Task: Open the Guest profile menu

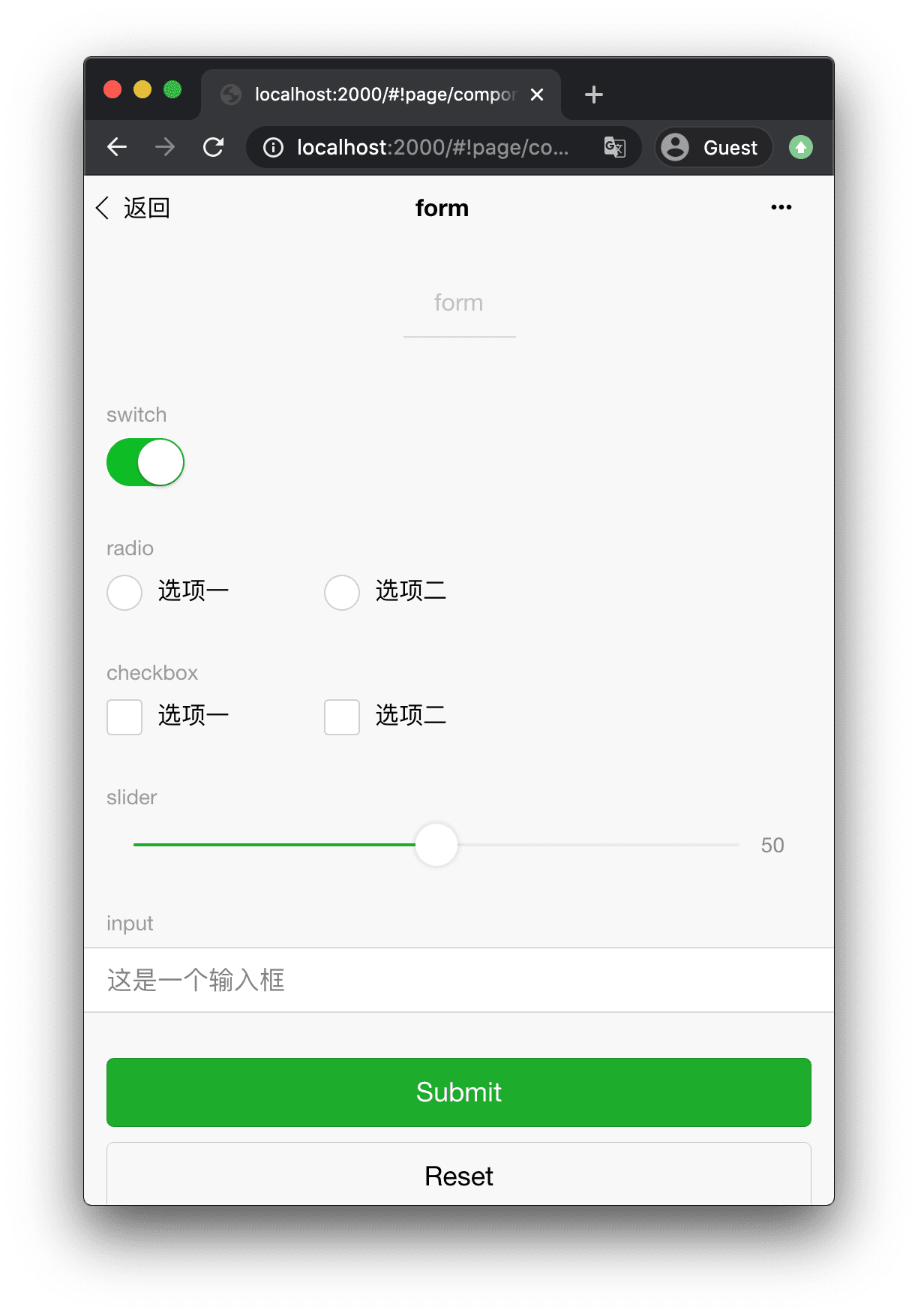Action: click(x=713, y=147)
